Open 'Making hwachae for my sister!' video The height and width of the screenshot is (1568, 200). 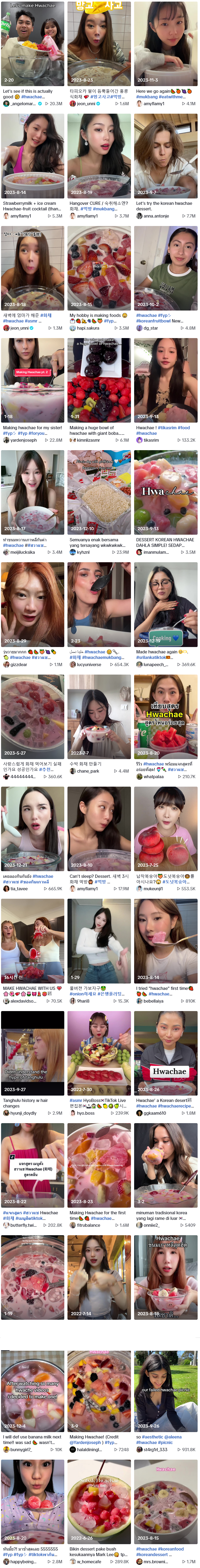[x=33, y=380]
